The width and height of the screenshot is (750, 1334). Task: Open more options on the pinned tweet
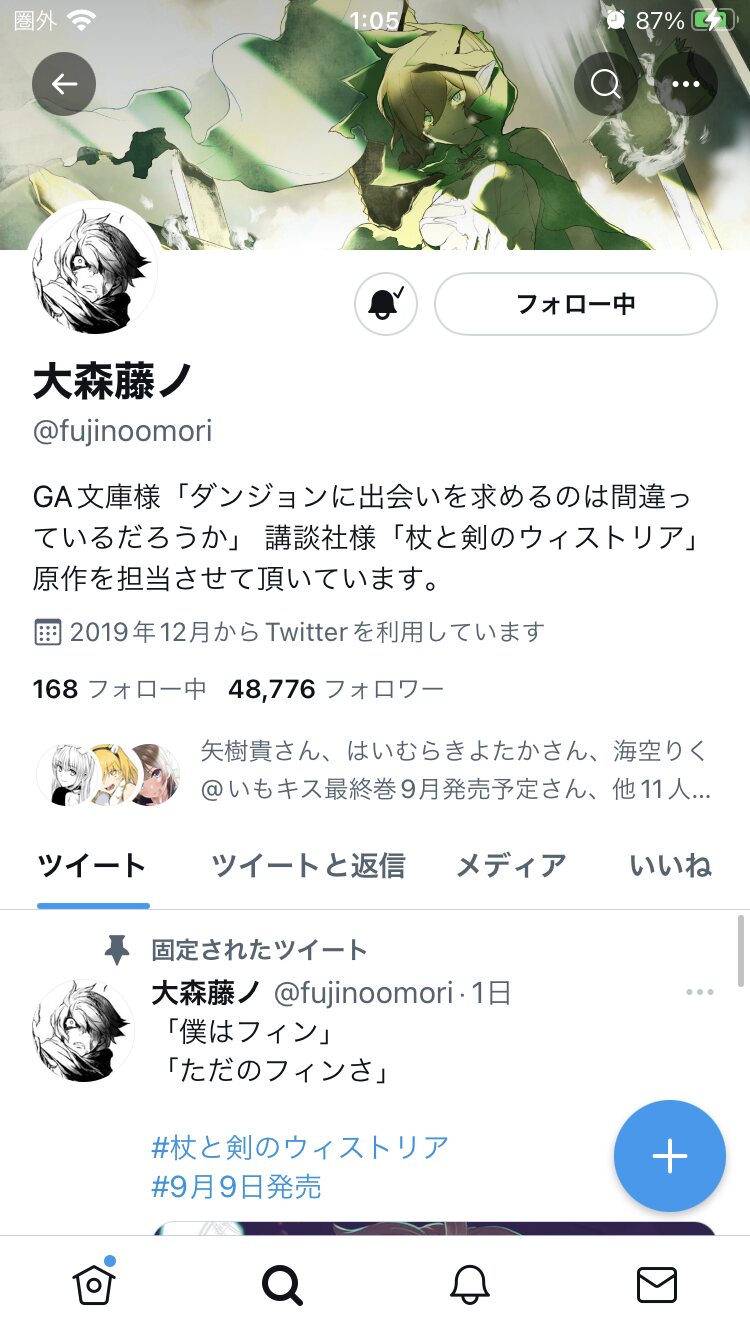pyautogui.click(x=700, y=992)
